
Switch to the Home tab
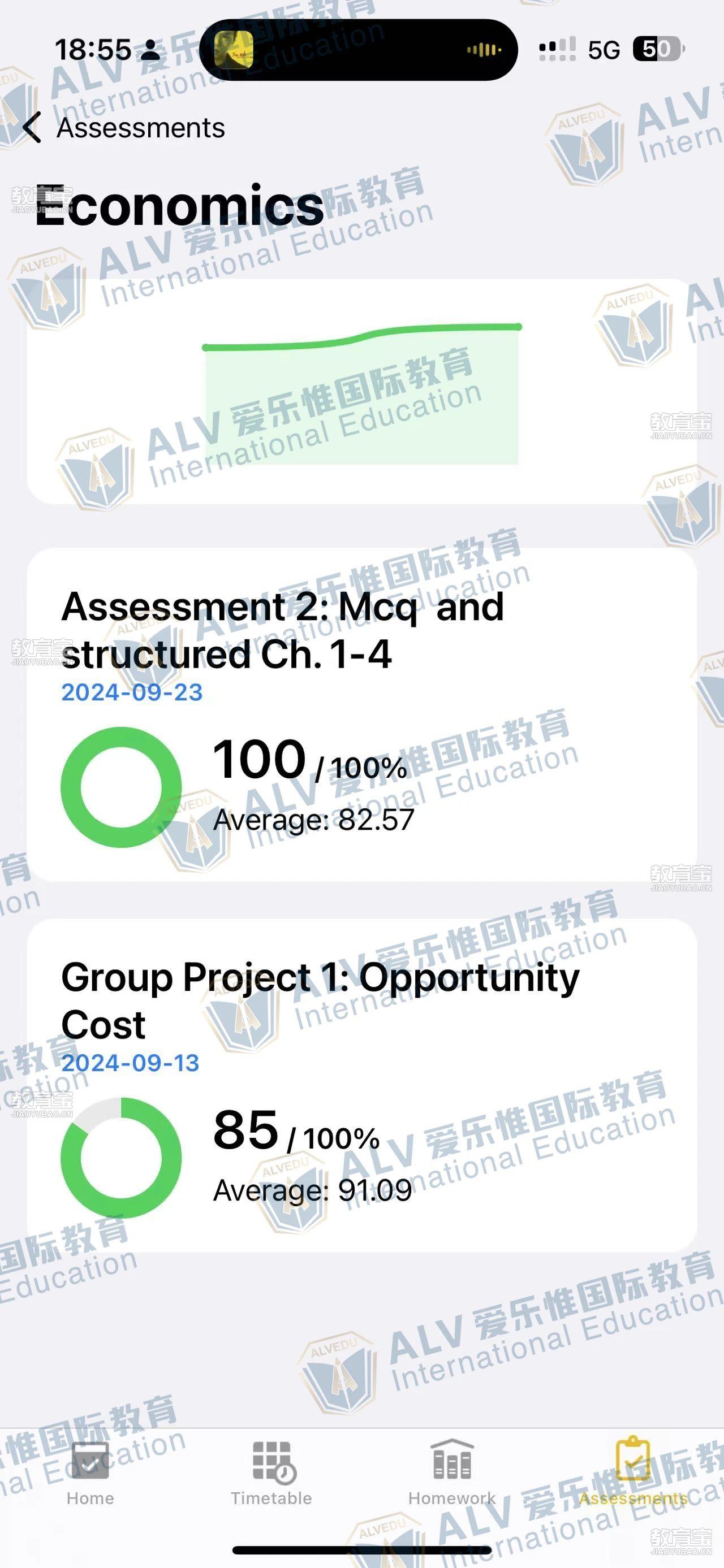click(x=90, y=1472)
